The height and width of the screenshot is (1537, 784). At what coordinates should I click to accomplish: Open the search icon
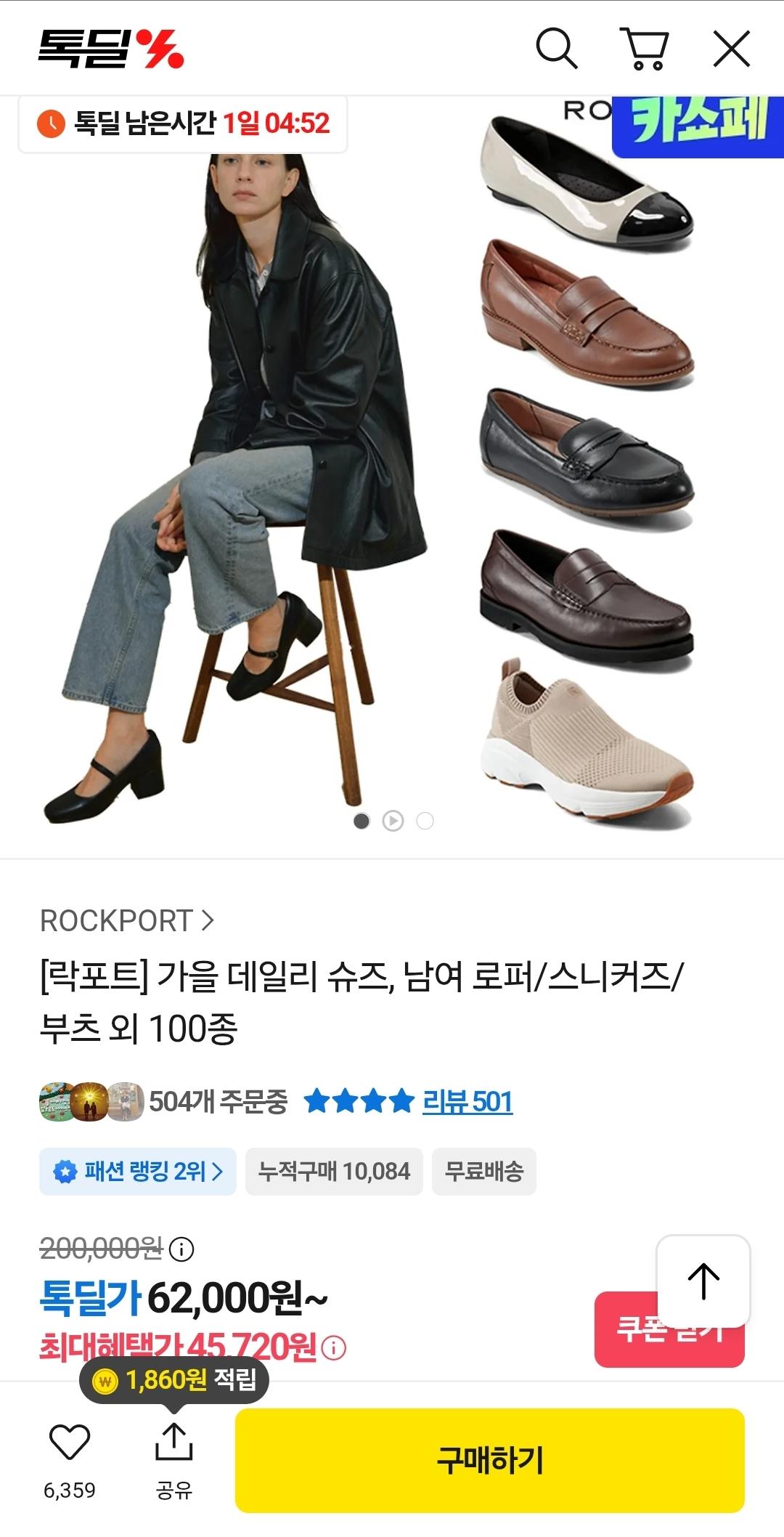tap(556, 49)
